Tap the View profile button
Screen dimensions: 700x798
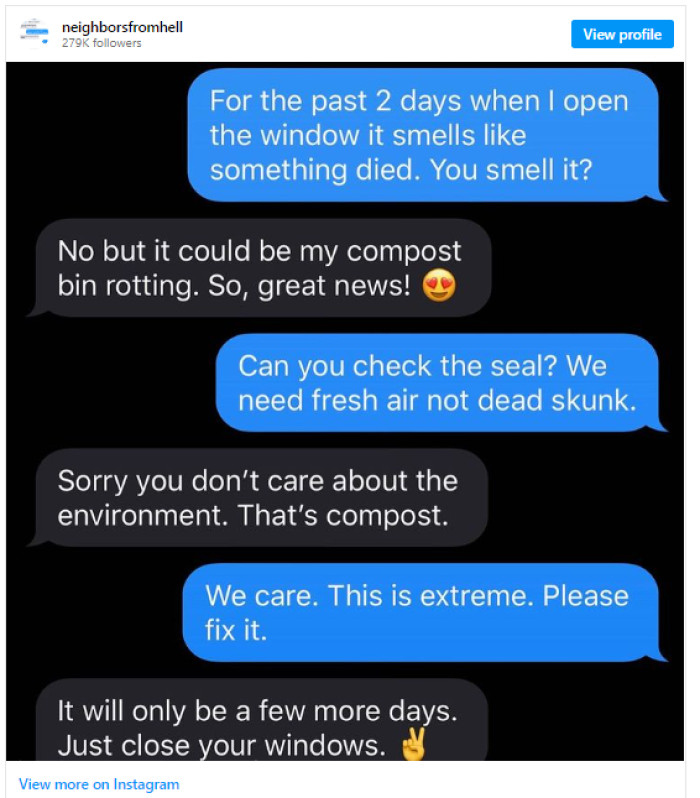point(622,35)
